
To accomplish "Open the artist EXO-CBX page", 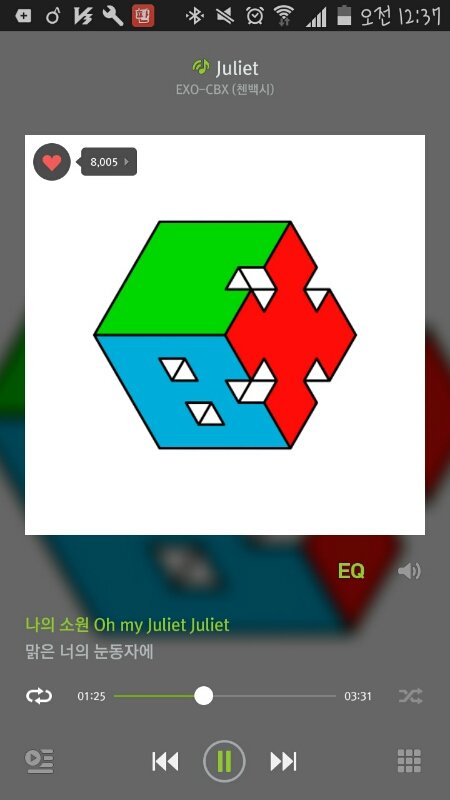I will point(225,90).
